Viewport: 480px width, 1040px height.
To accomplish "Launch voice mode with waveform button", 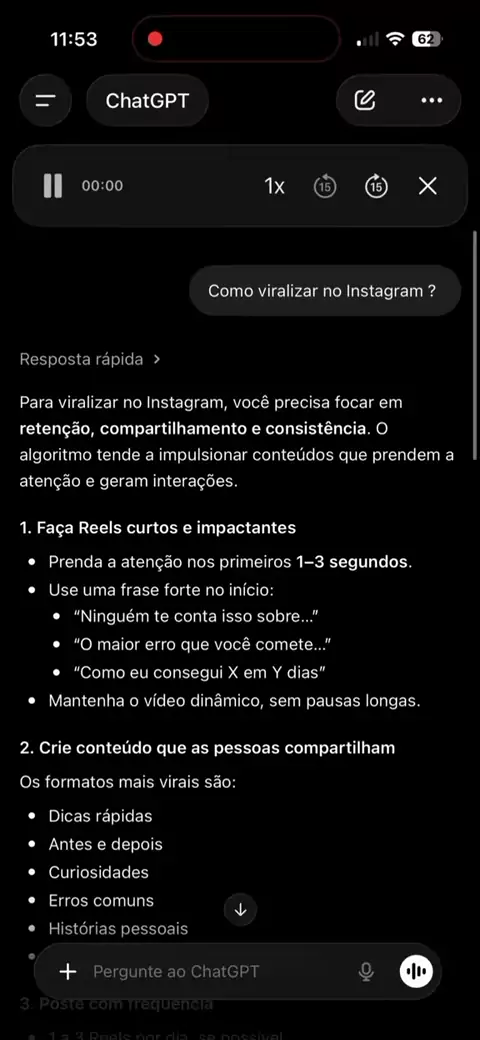I will (416, 972).
